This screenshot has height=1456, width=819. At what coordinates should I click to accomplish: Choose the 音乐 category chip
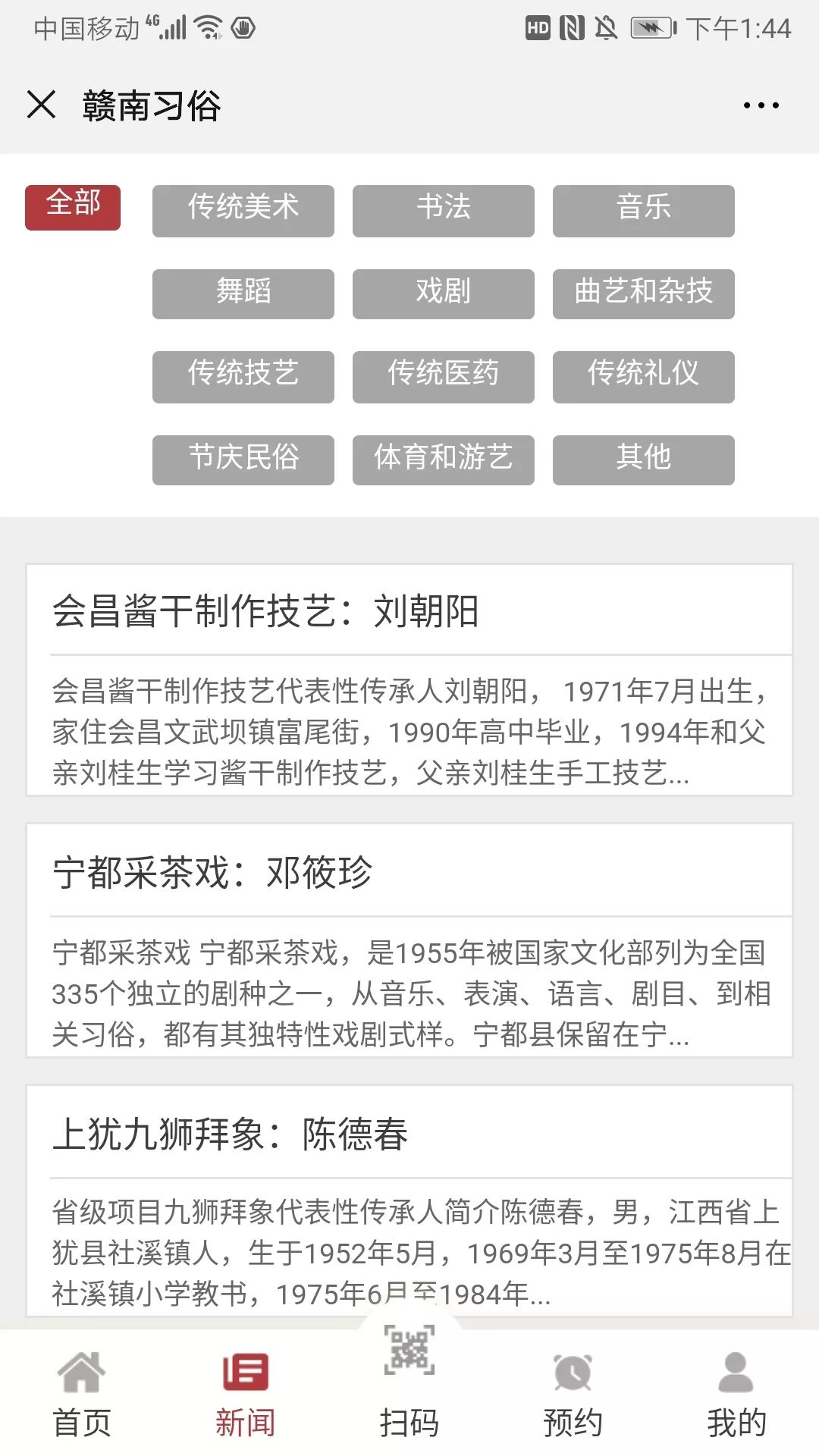pyautogui.click(x=643, y=210)
